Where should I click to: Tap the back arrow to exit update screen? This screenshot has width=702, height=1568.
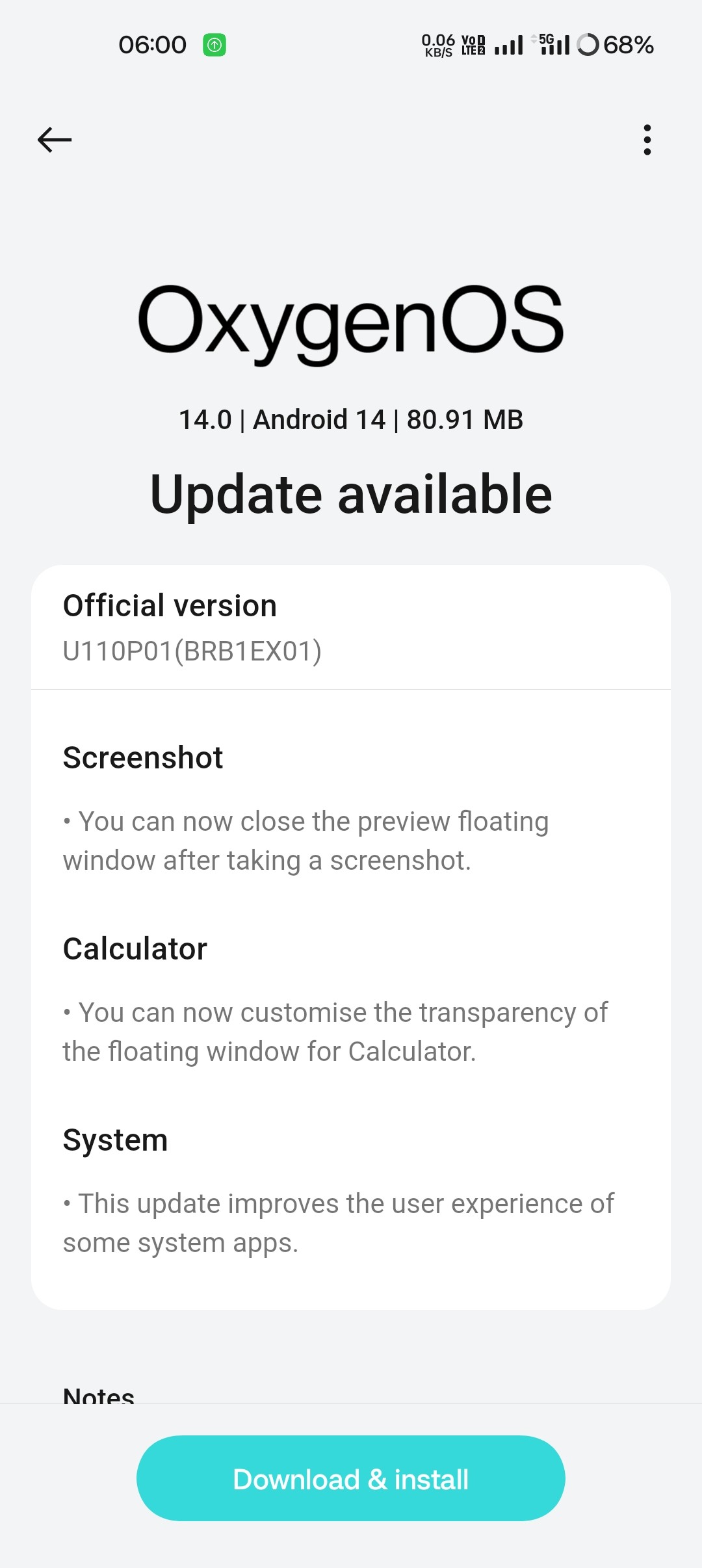point(55,139)
